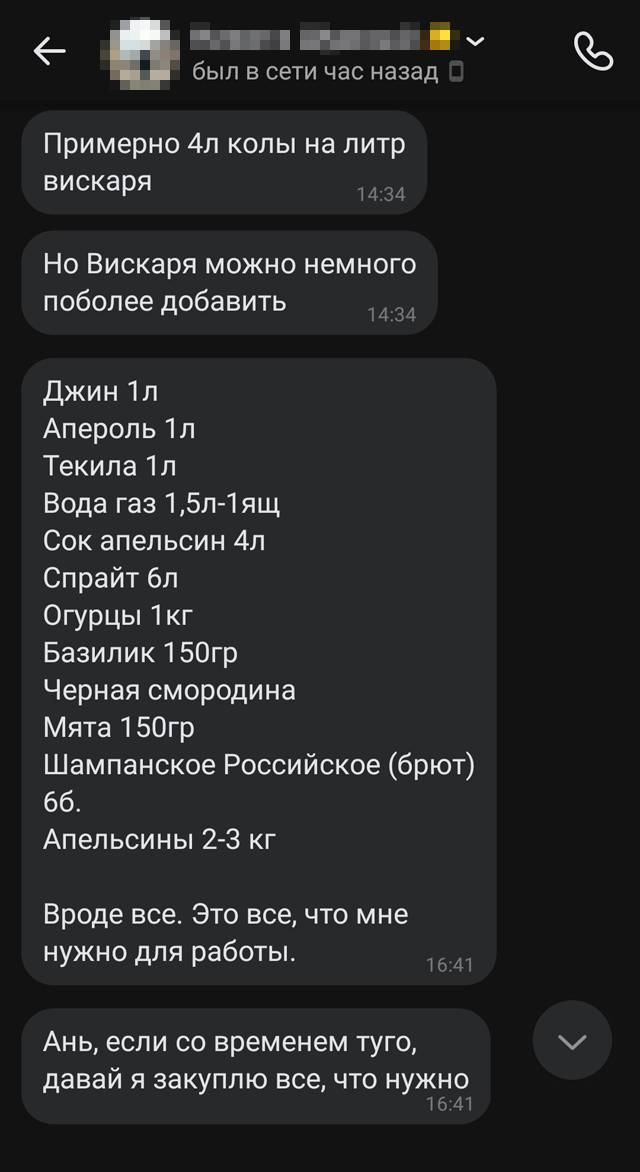This screenshot has height=1172, width=640.
Task: Jump to the latest messages with the down arrow
Action: click(572, 1041)
